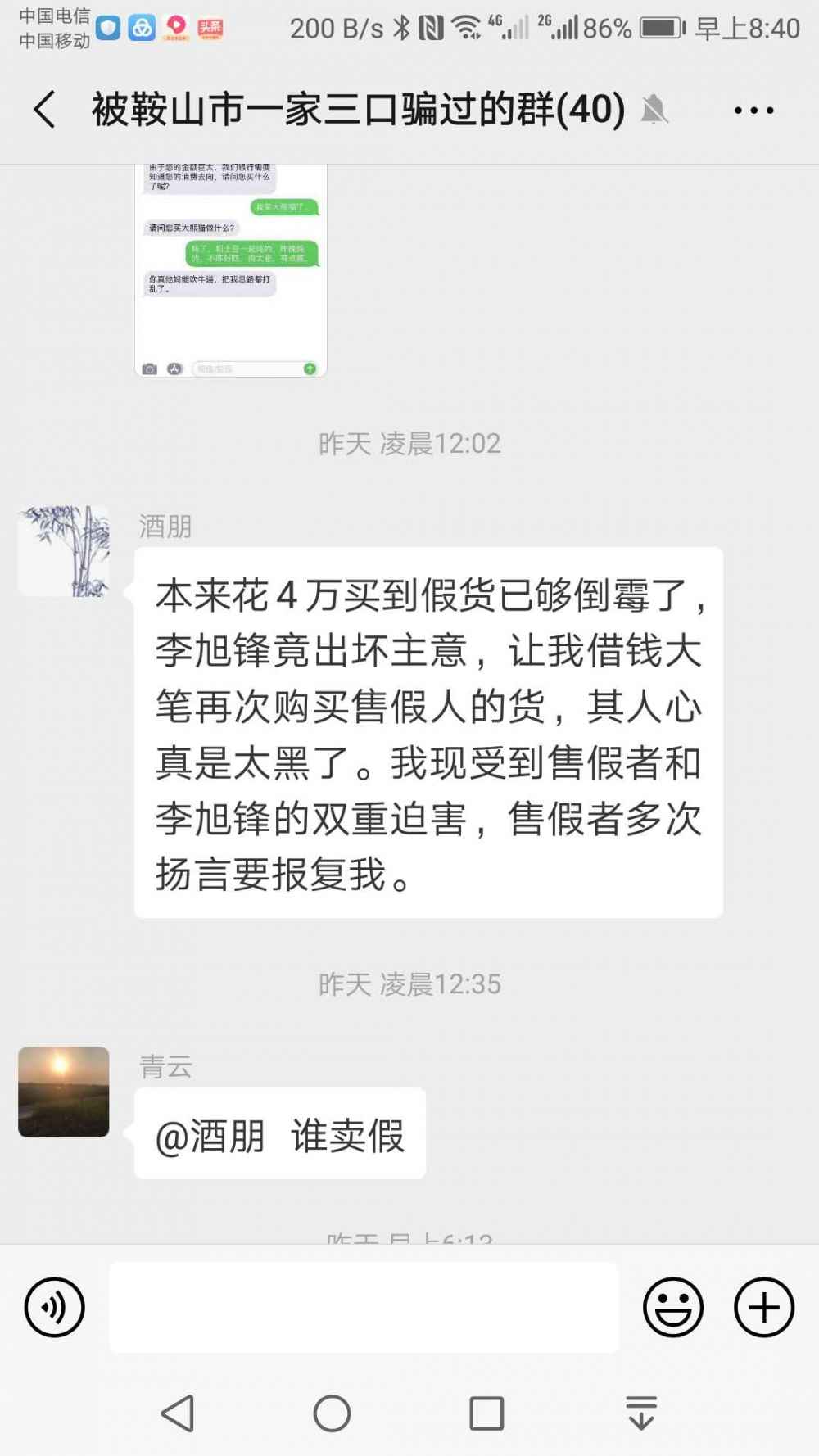Open the emoji picker
Viewport: 819px width, 1456px height.
(x=673, y=1307)
